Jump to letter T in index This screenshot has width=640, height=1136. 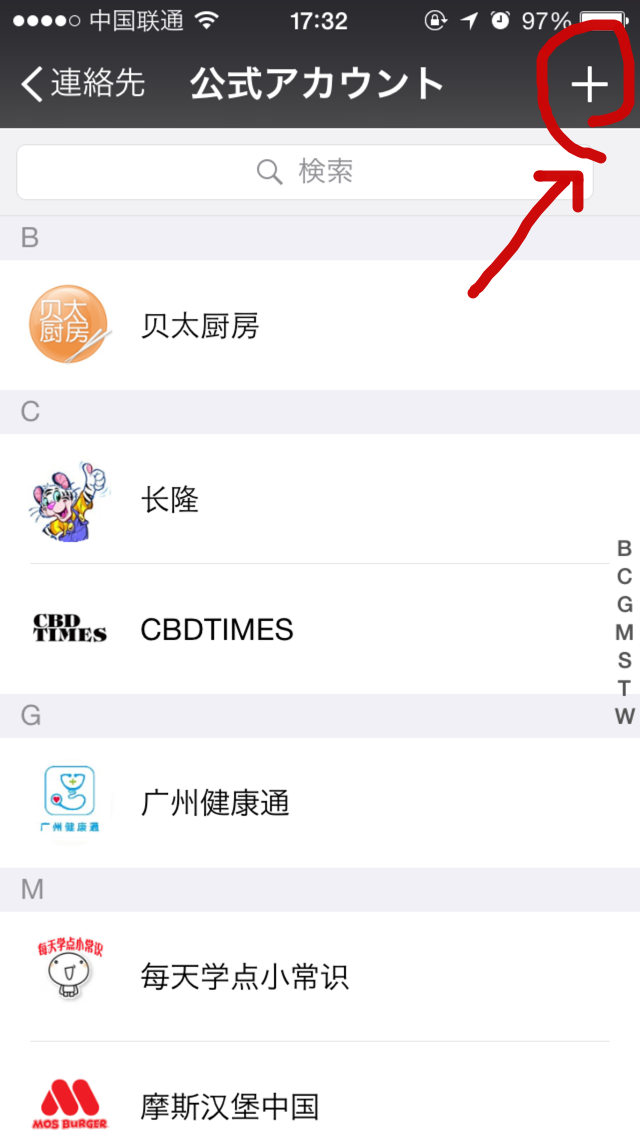pos(624,688)
